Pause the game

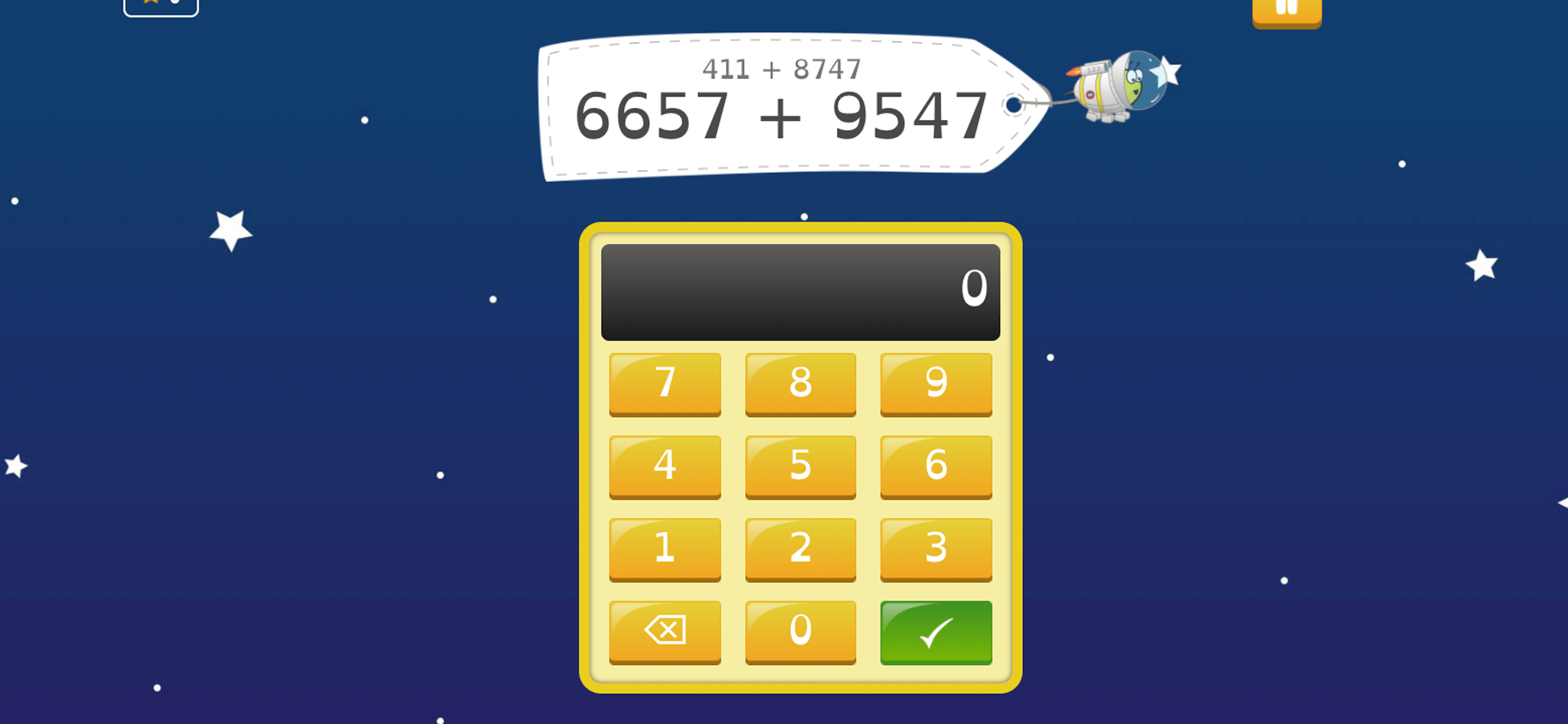coord(1286,11)
